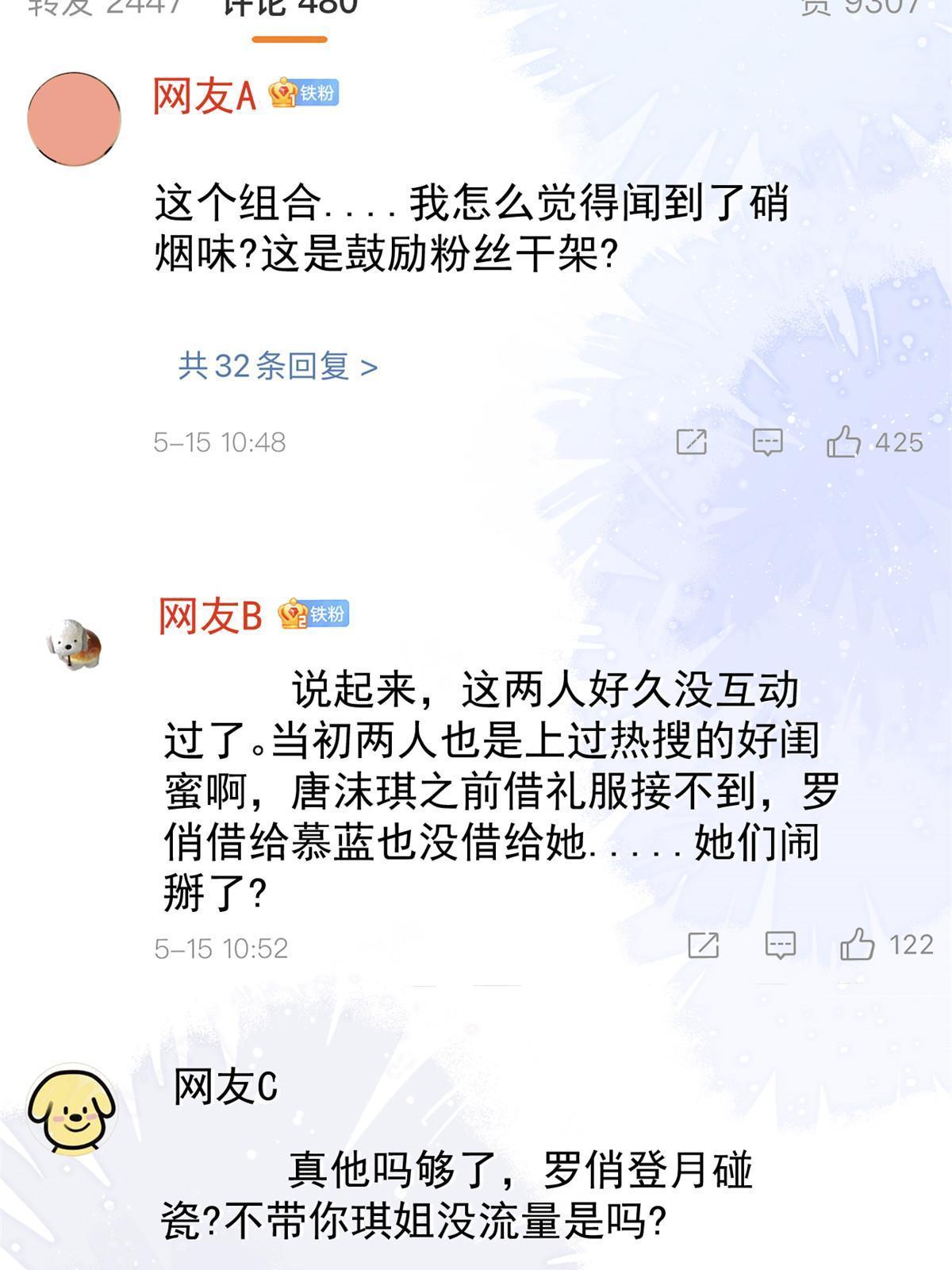Image resolution: width=952 pixels, height=1270 pixels.
Task: Tap 网友B's dog avatar
Action: tap(74, 645)
